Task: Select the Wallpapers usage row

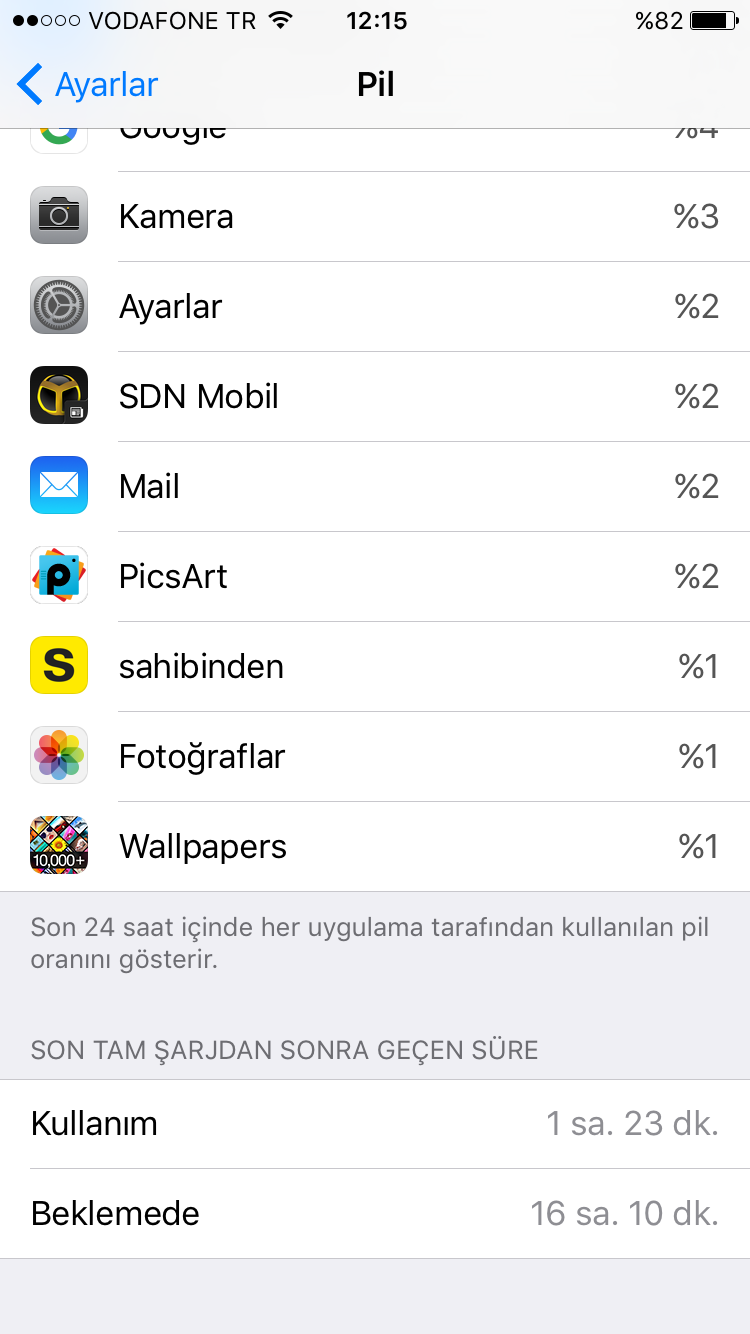Action: point(375,846)
